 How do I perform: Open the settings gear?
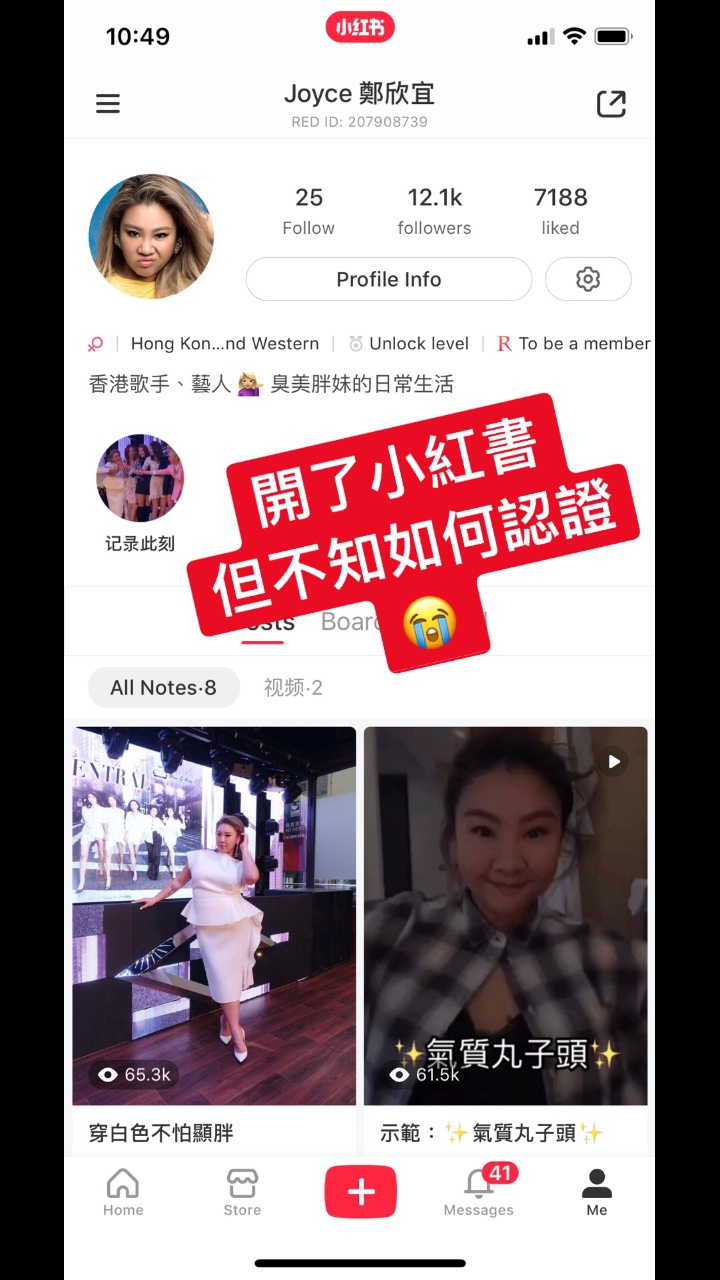pyautogui.click(x=588, y=279)
